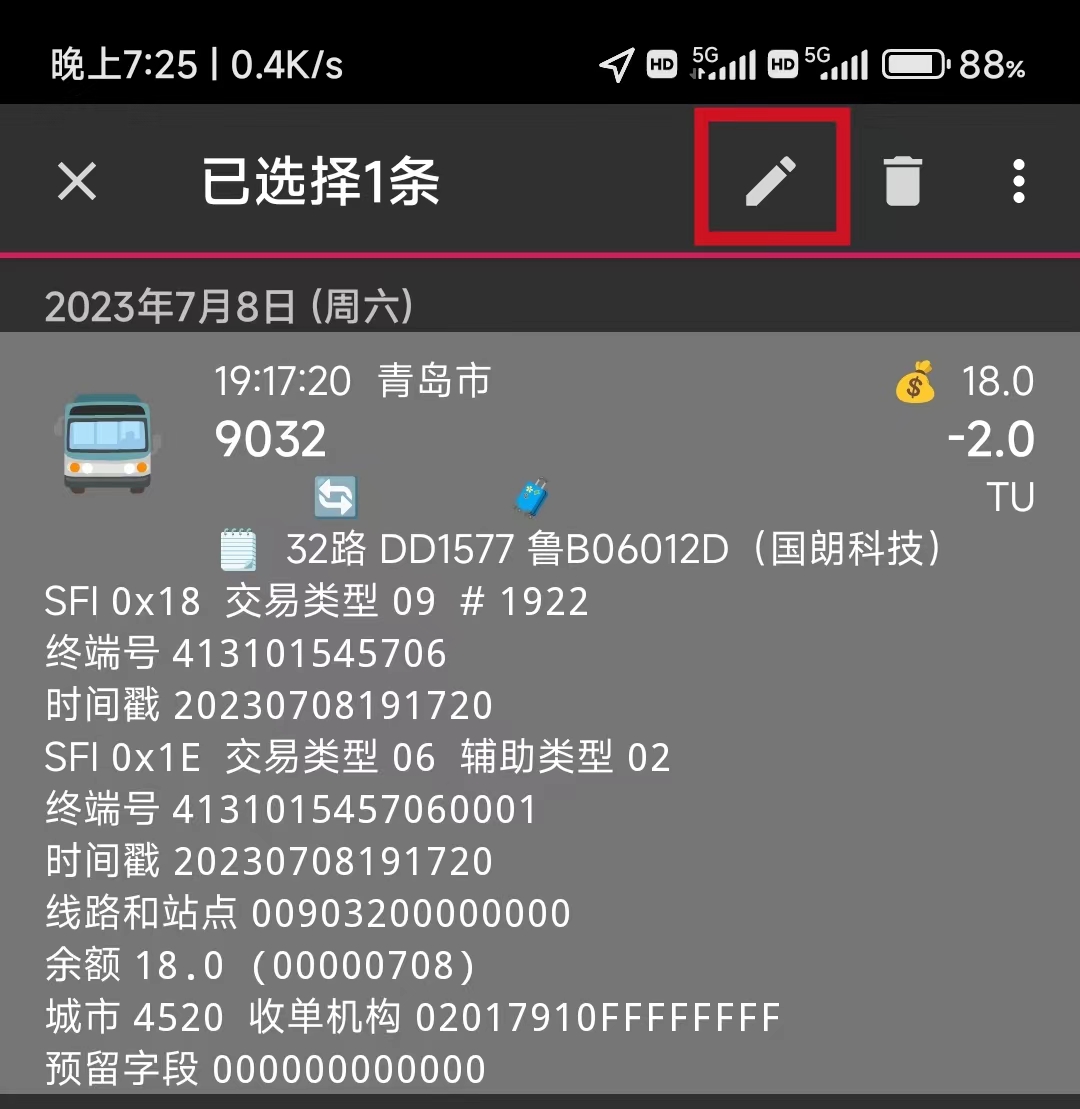The width and height of the screenshot is (1080, 1109).
Task: Close the selection mode with X
Action: tap(77, 182)
